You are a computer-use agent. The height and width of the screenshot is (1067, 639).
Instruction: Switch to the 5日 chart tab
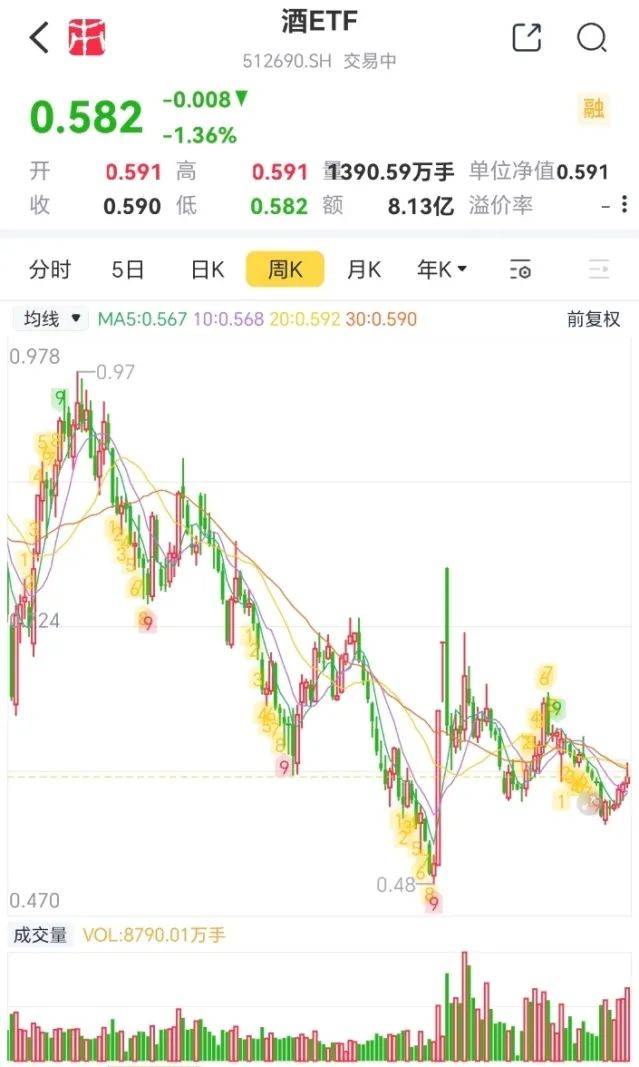tap(128, 269)
